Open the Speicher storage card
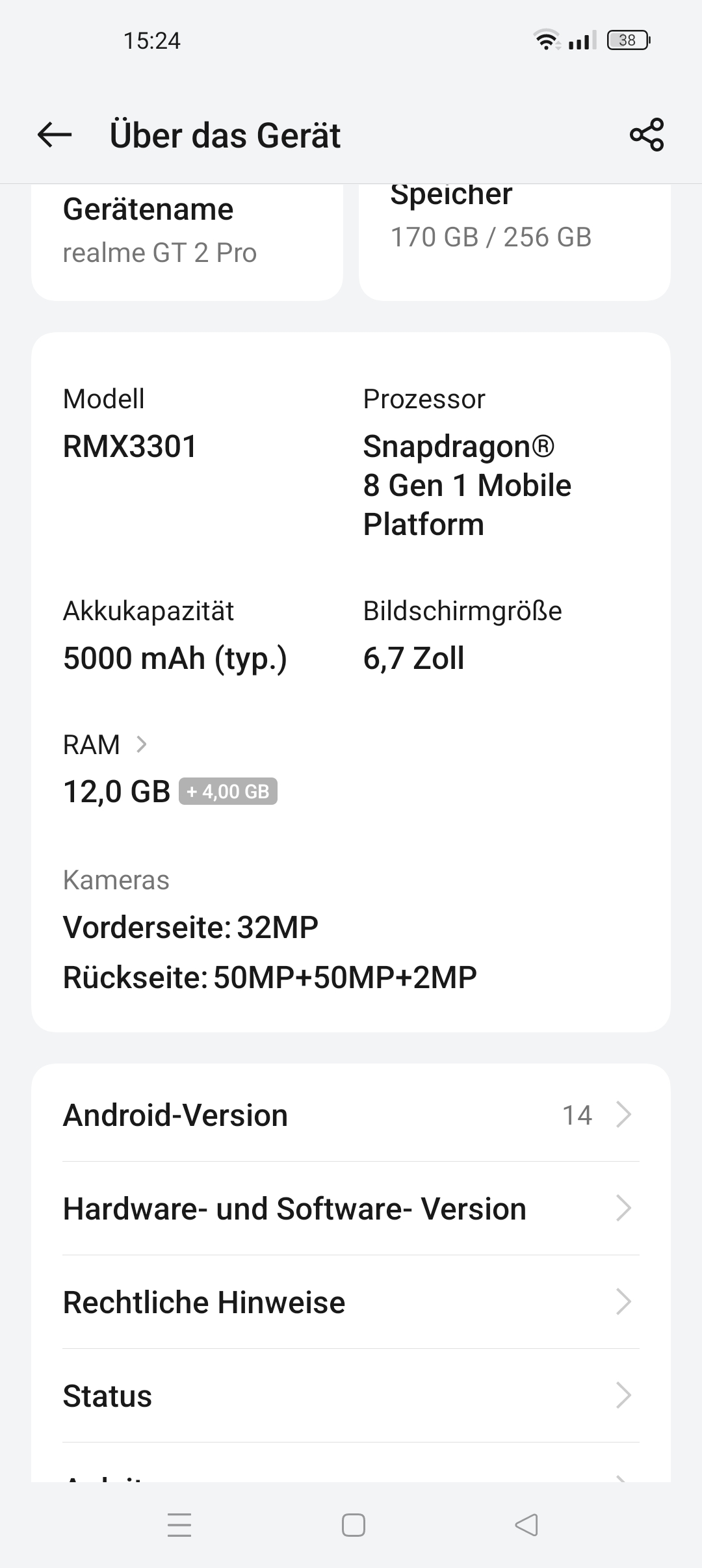The height and width of the screenshot is (1568, 702). (515, 242)
